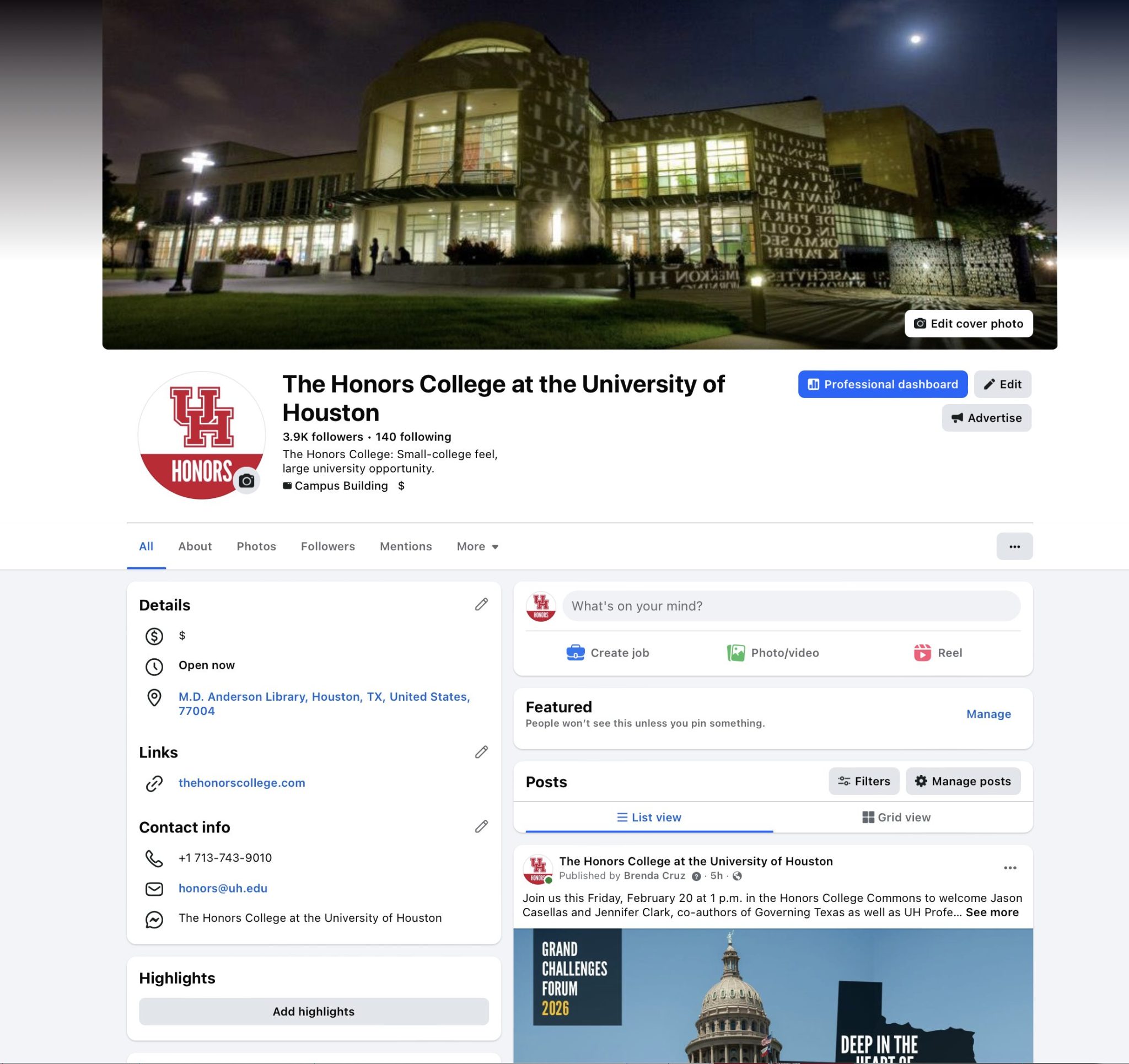Open the Professional dashboard
The image size is (1129, 1064).
click(882, 384)
